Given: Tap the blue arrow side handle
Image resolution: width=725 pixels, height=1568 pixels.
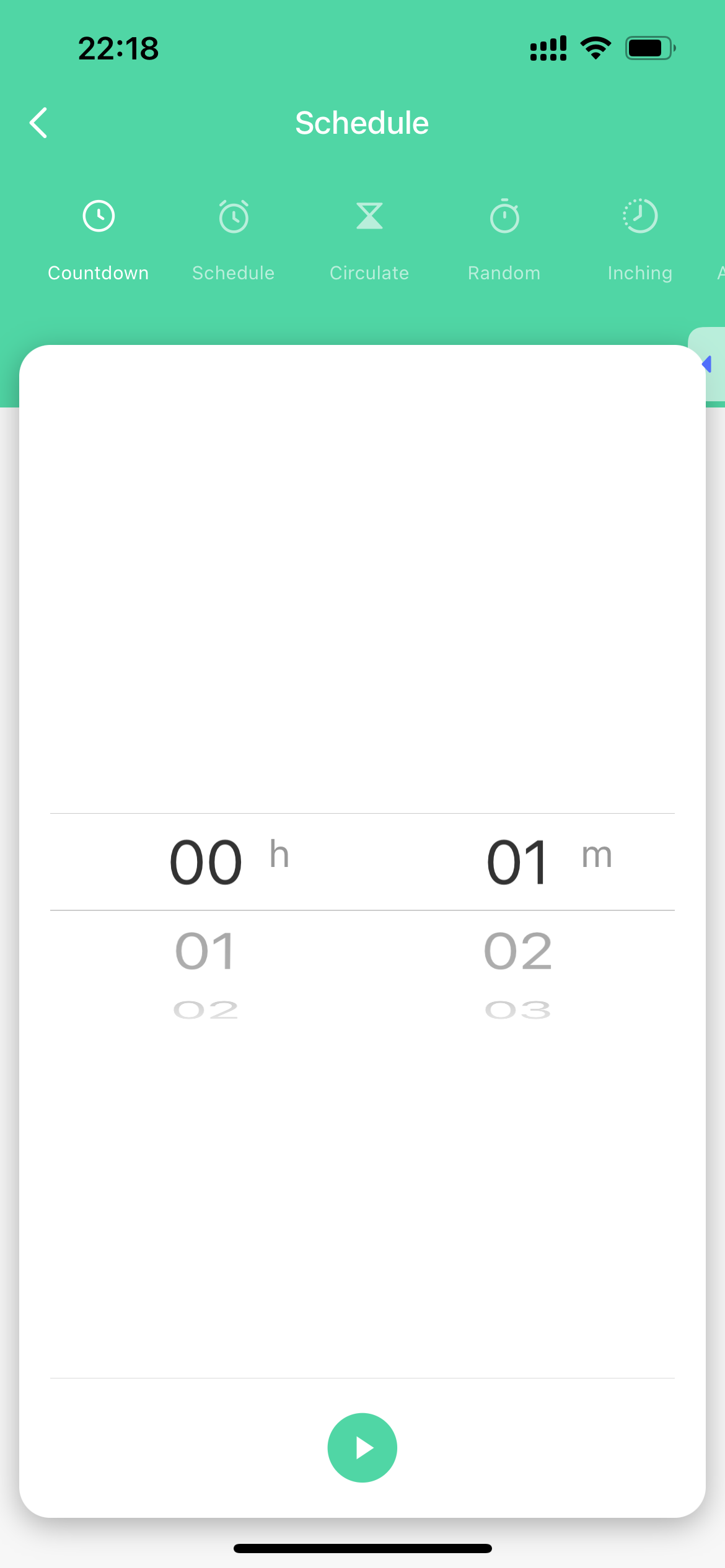Looking at the screenshot, I should coord(707,364).
